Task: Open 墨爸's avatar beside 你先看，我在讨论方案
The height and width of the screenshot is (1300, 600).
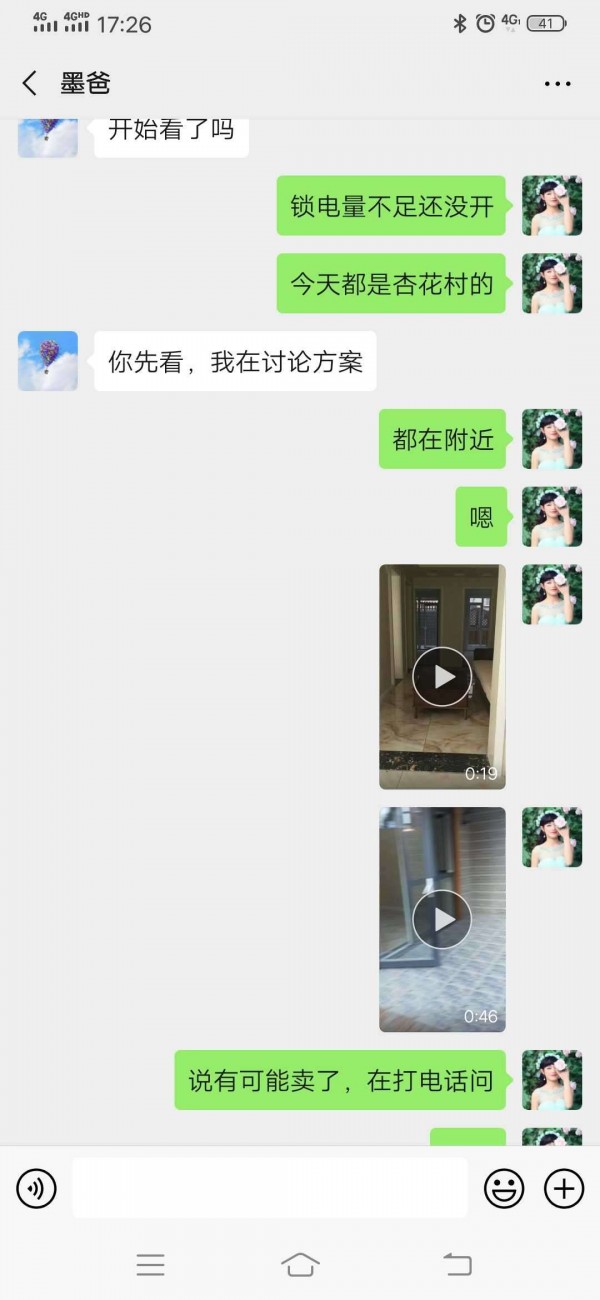Action: [48, 361]
